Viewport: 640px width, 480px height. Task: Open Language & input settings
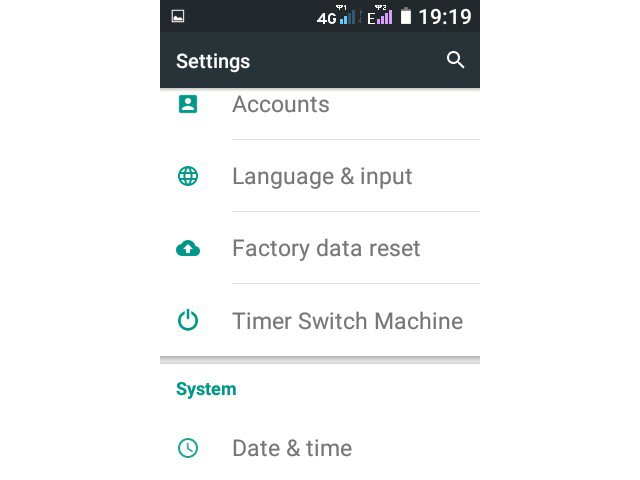pyautogui.click(x=322, y=177)
